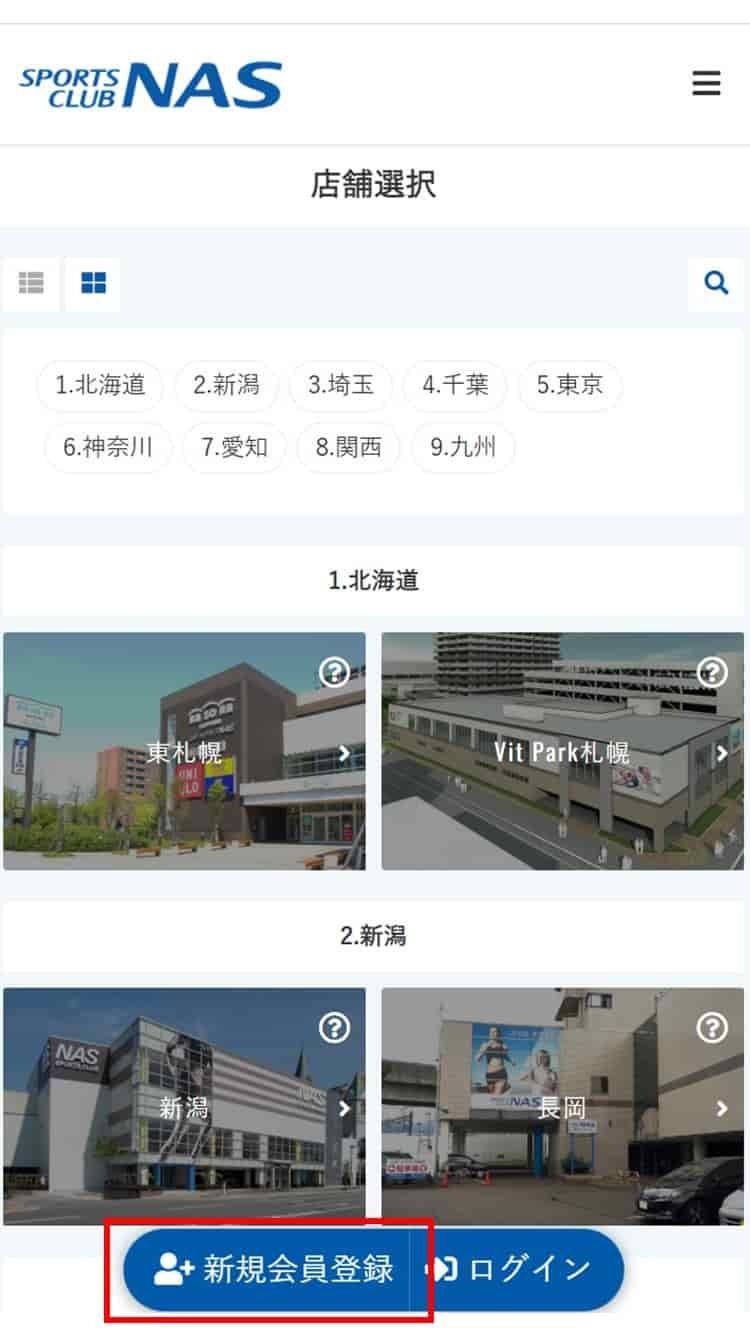The image size is (750, 1333).
Task: Pick the 9.九州 region chip
Action: coord(463,447)
